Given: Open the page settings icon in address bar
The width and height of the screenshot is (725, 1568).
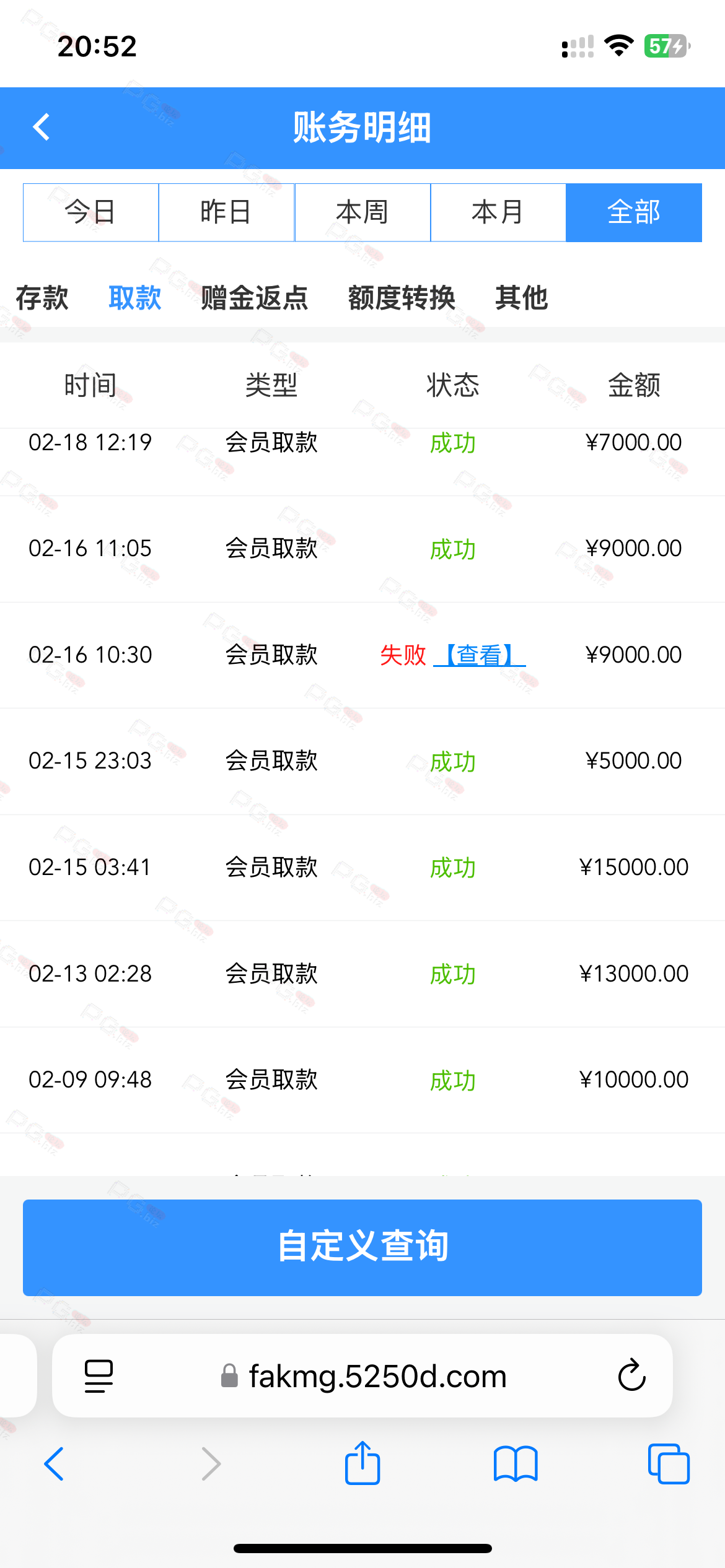Looking at the screenshot, I should pyautogui.click(x=99, y=1376).
